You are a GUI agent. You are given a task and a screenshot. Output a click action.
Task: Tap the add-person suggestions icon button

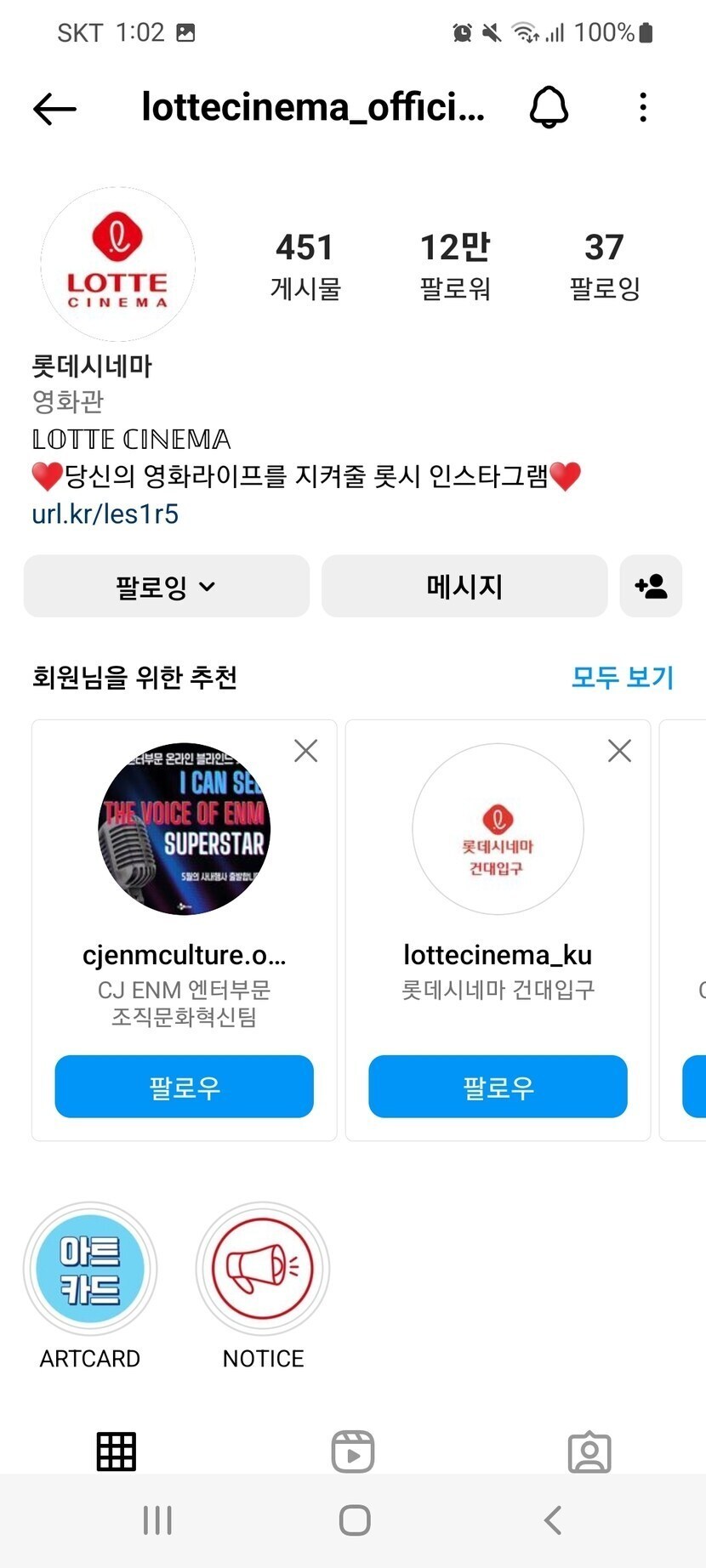pos(651,587)
